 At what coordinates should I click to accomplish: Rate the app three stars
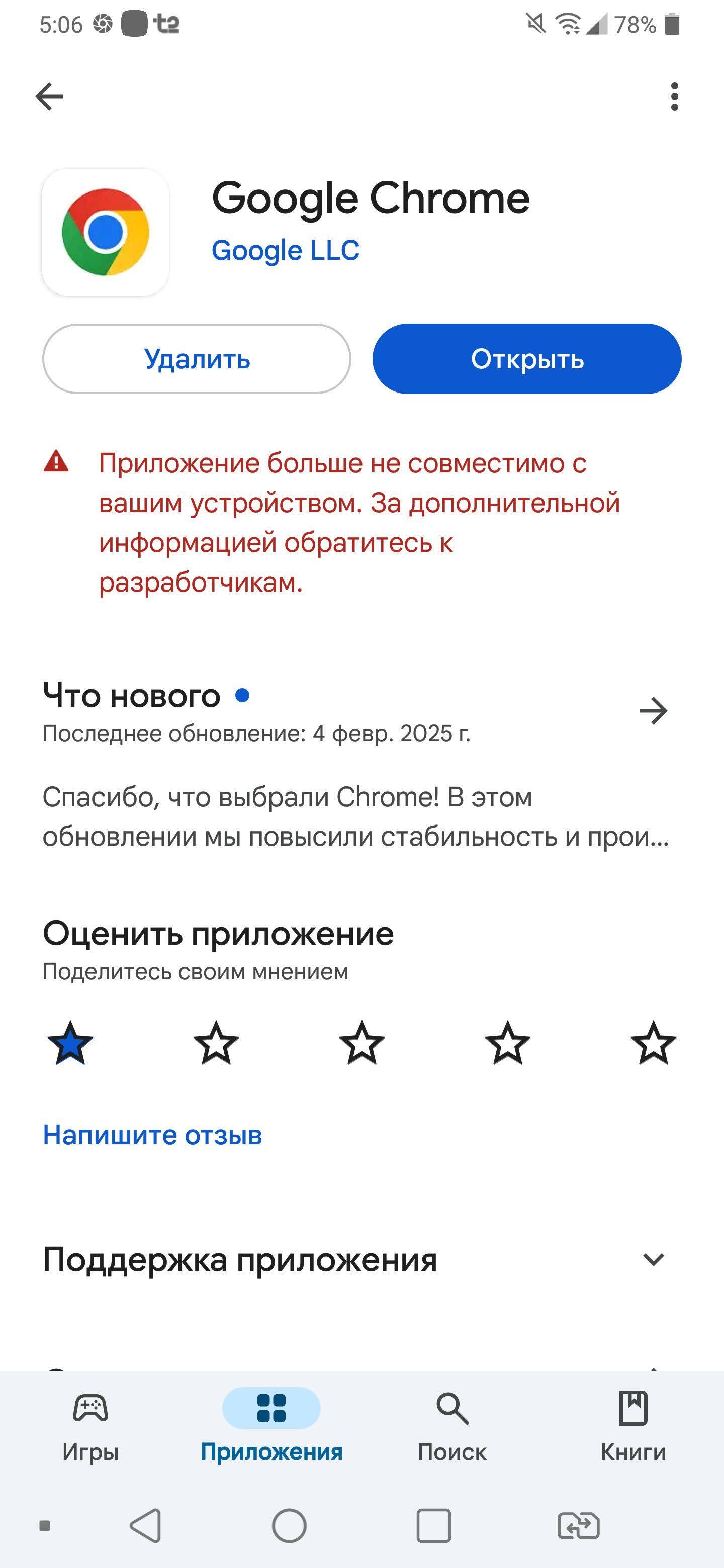[361, 1043]
